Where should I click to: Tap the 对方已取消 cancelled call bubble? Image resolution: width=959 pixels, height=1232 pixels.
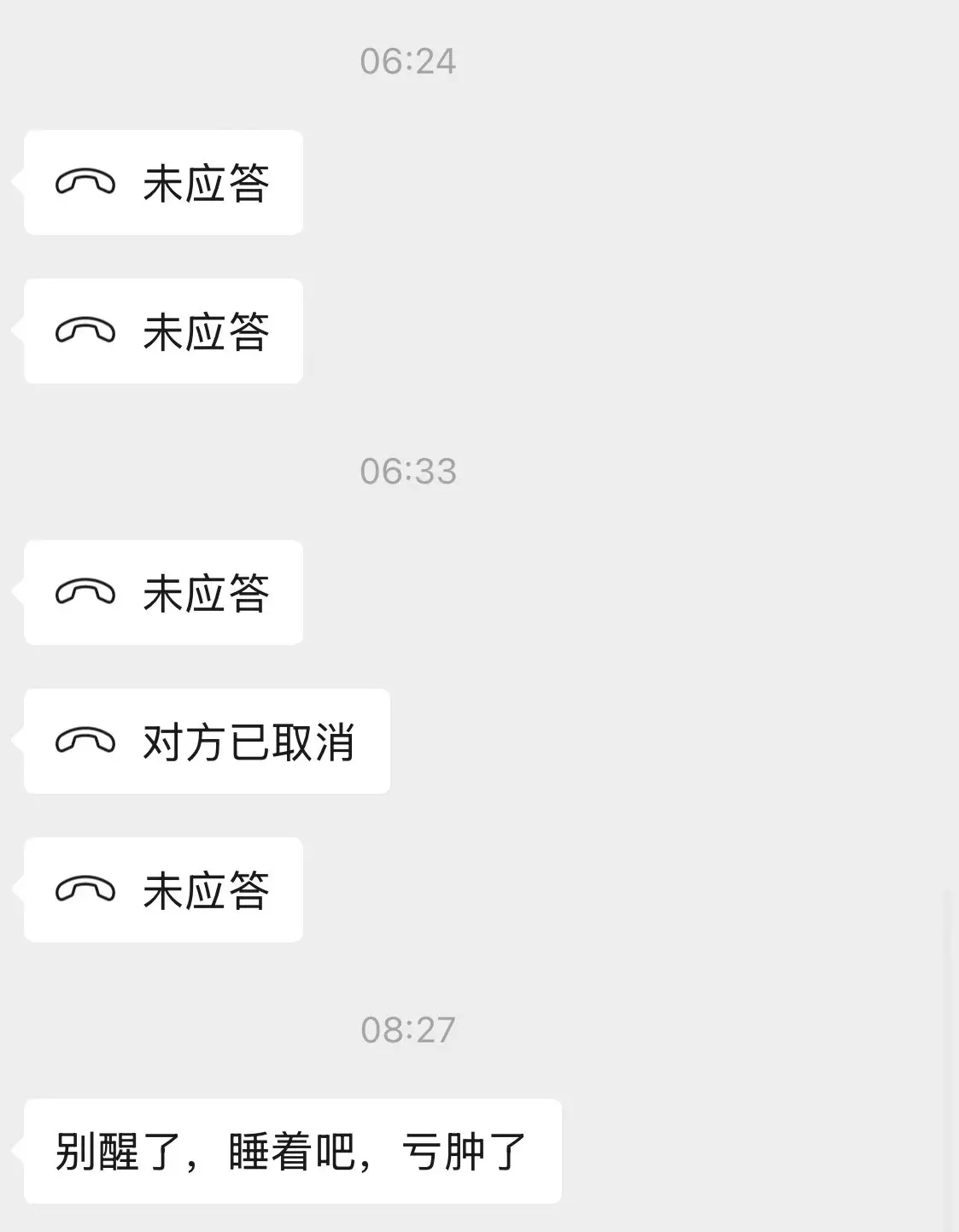click(207, 742)
